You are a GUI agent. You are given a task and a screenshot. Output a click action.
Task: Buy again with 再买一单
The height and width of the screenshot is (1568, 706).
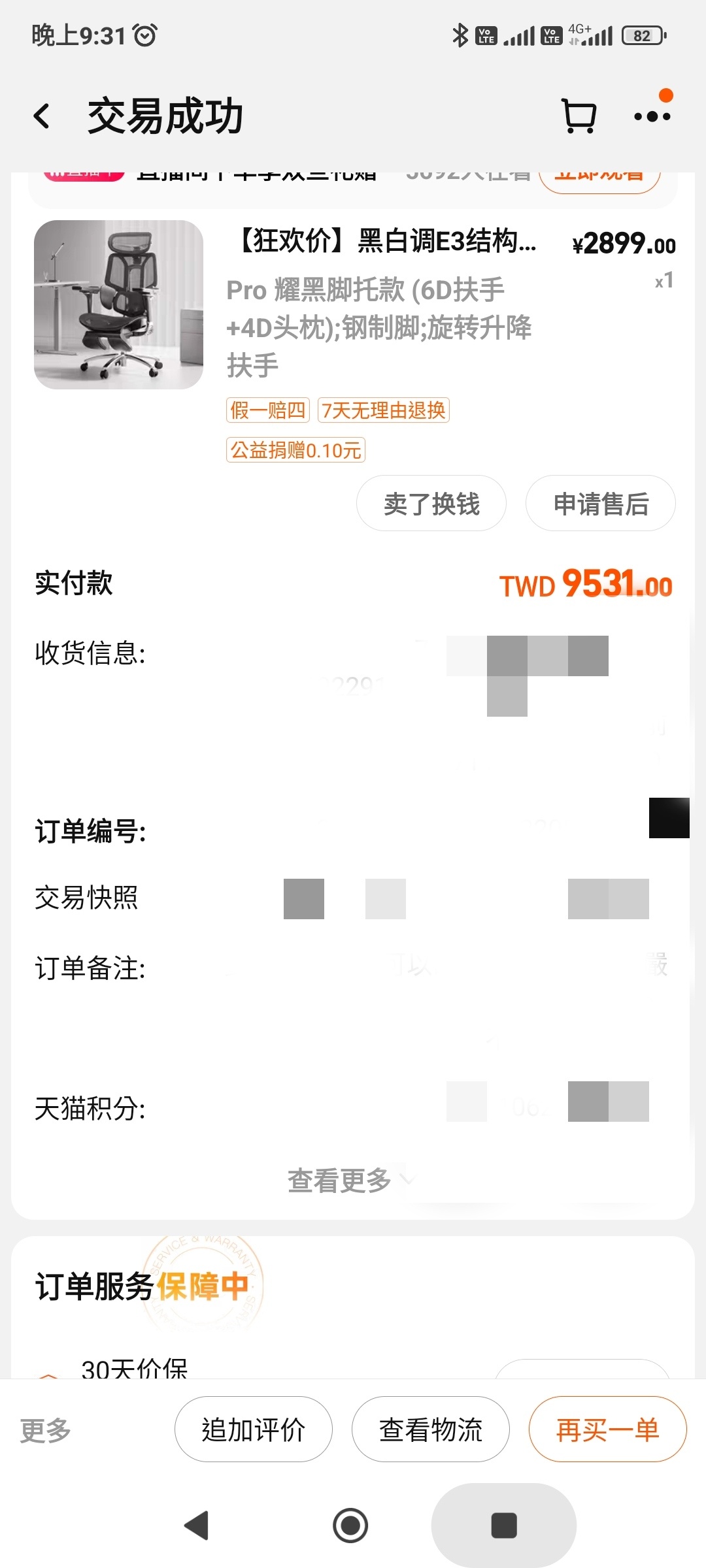tap(607, 1429)
